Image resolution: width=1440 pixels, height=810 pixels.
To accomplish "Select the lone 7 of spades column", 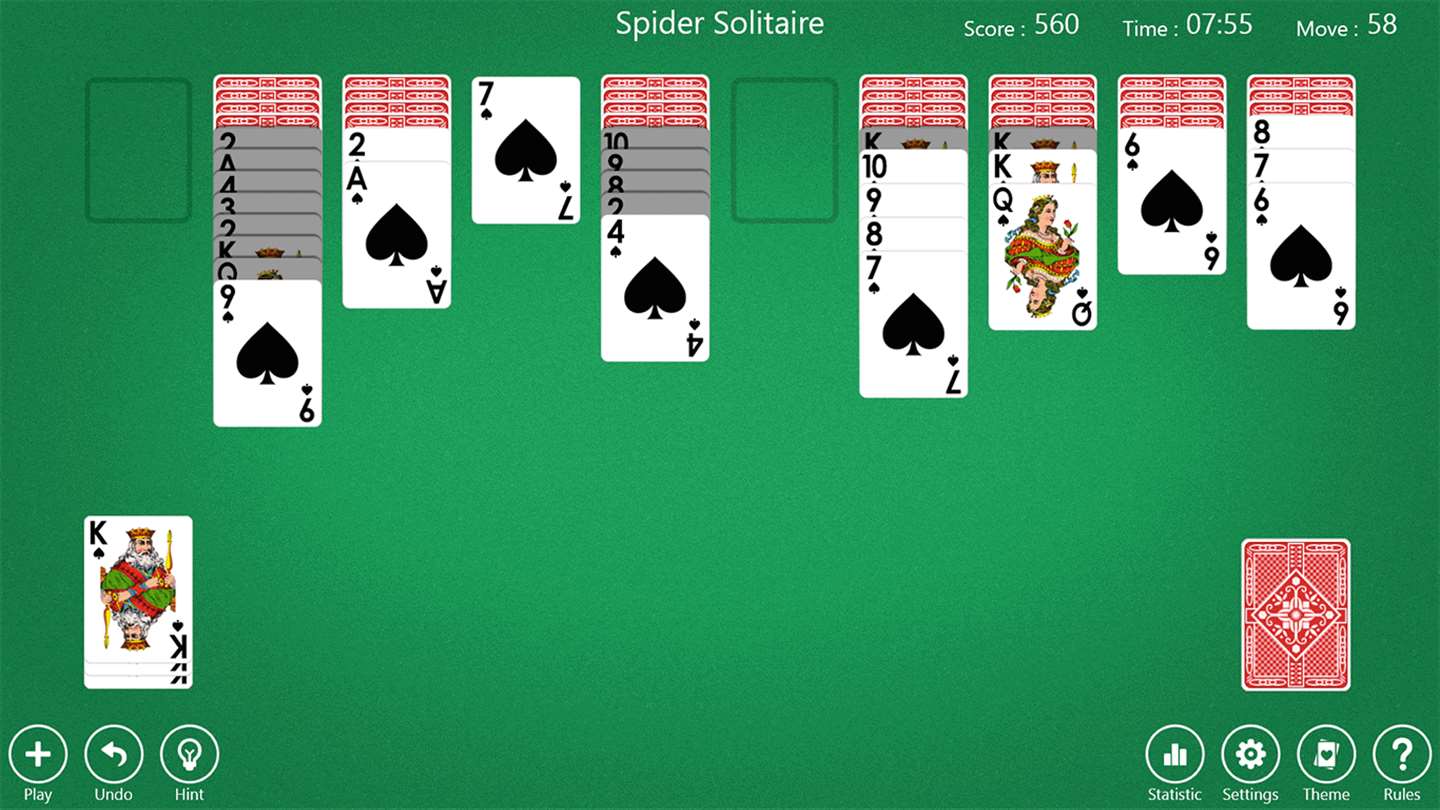I will (x=526, y=150).
